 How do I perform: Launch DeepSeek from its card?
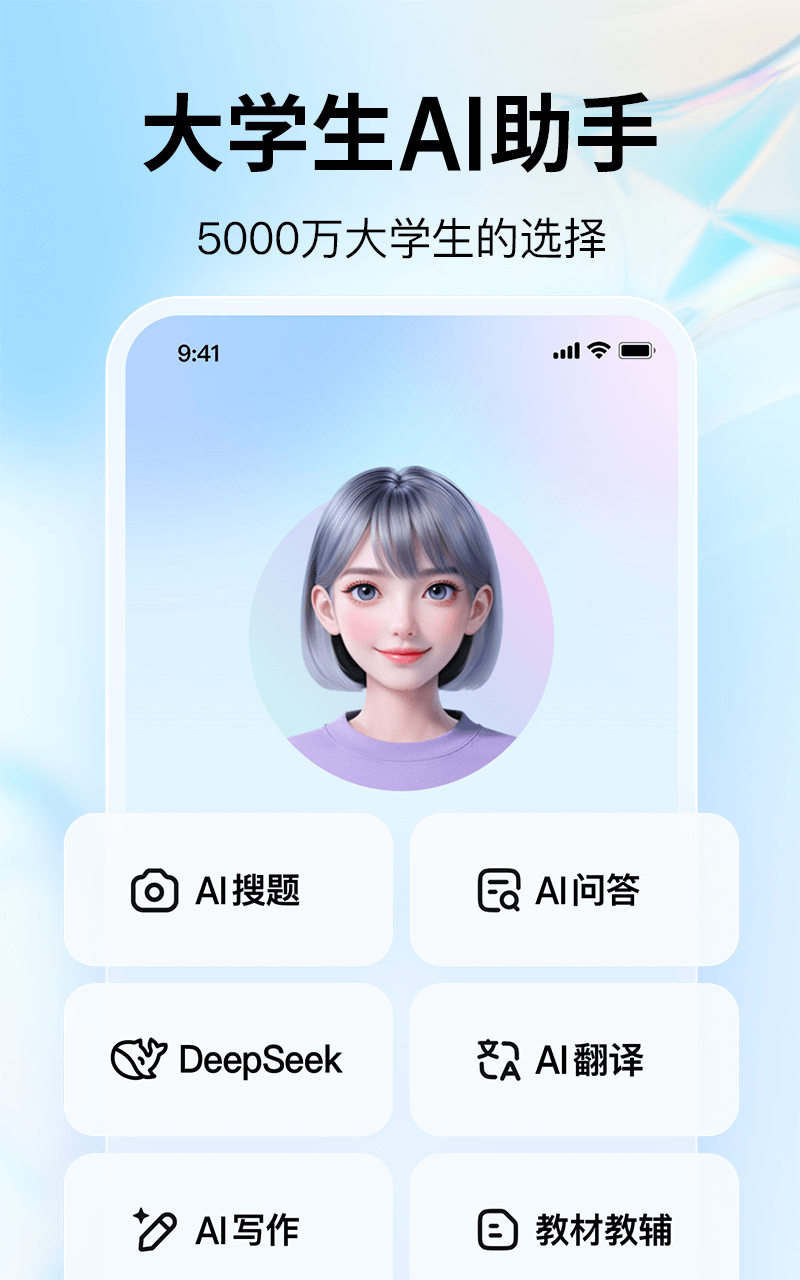tap(230, 1059)
